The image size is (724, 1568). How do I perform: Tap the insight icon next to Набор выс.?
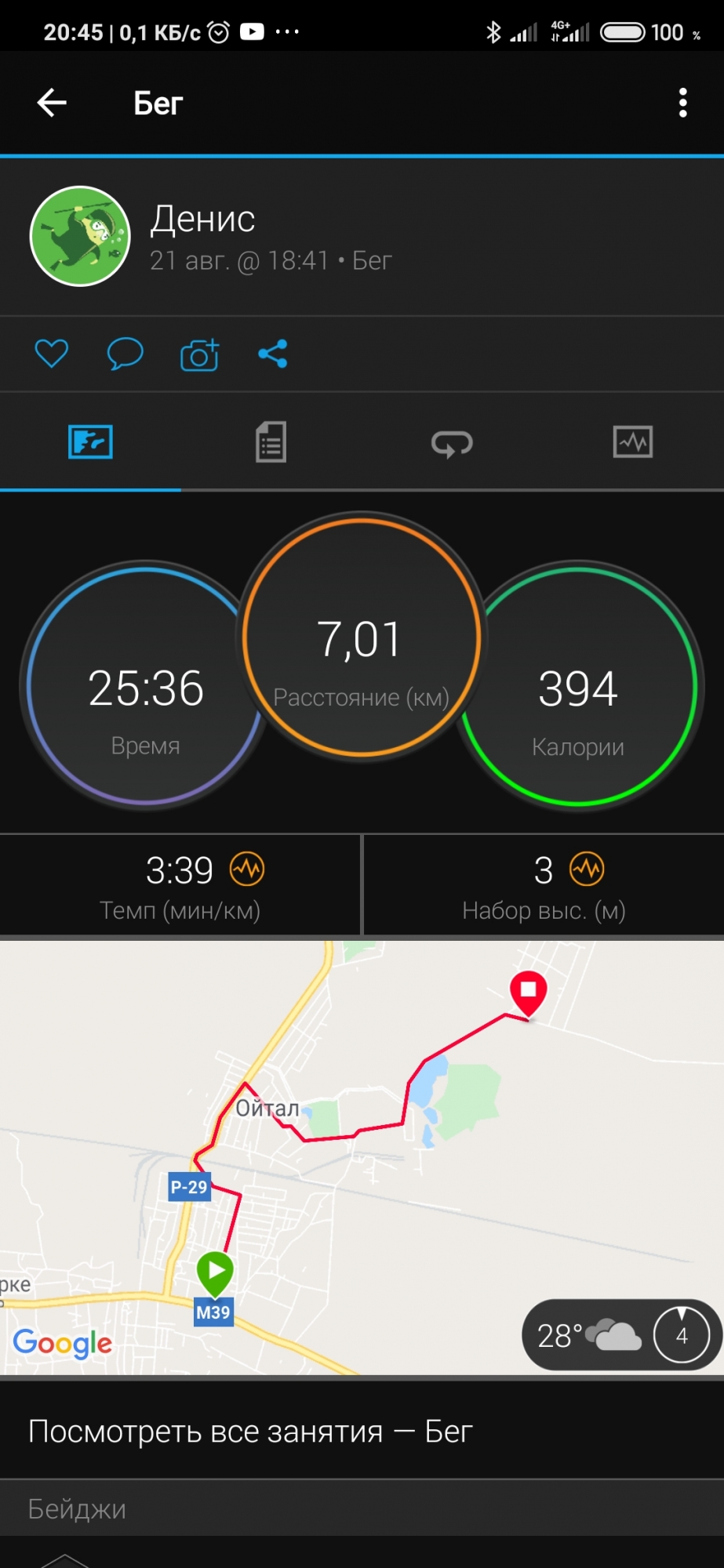click(x=587, y=869)
